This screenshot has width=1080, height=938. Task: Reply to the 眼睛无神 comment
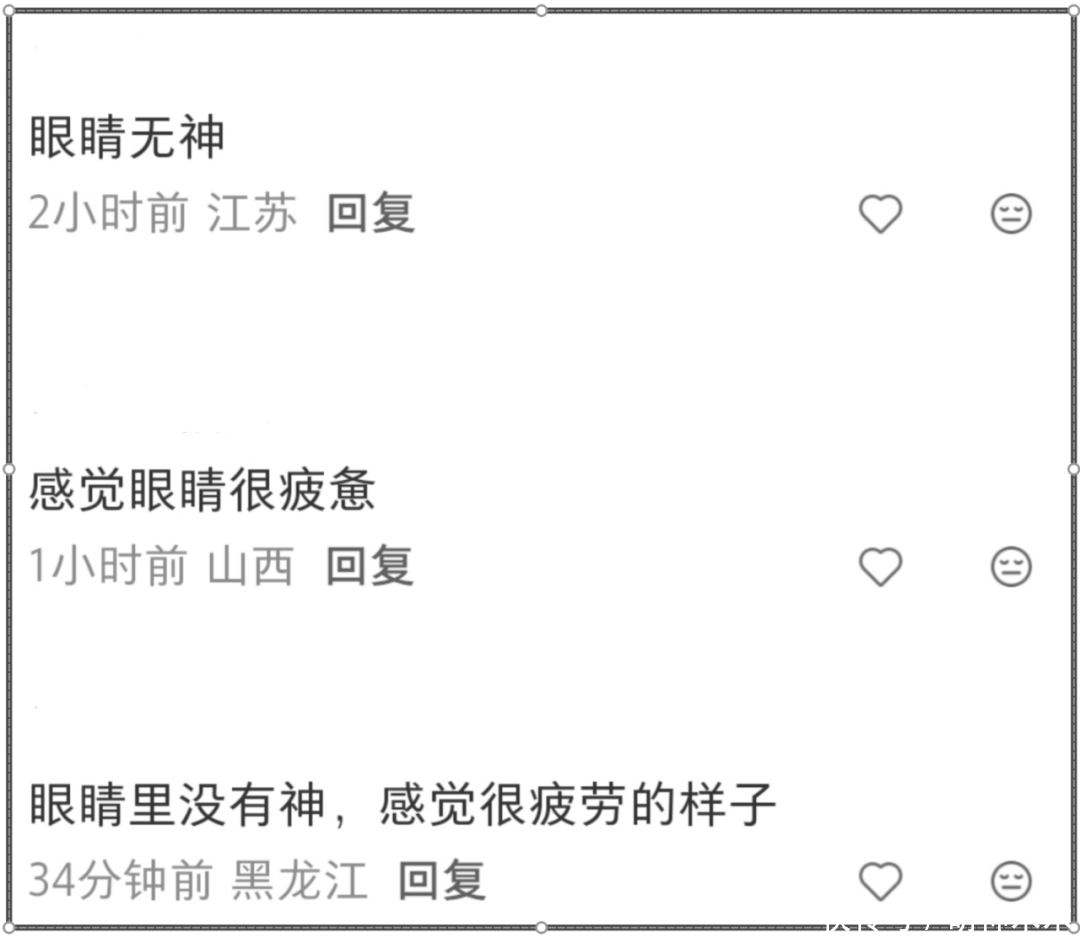pos(370,214)
